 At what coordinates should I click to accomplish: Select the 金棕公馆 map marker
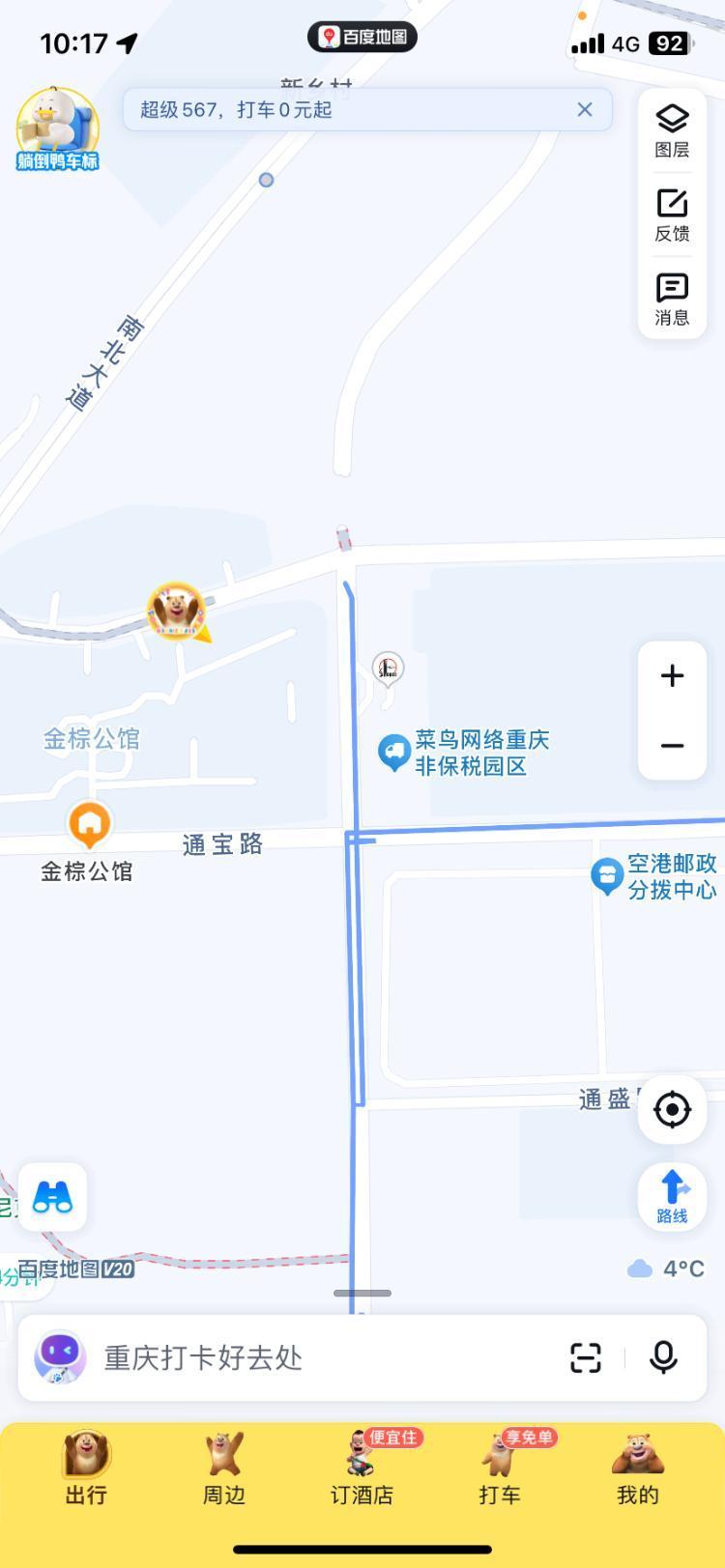[89, 825]
